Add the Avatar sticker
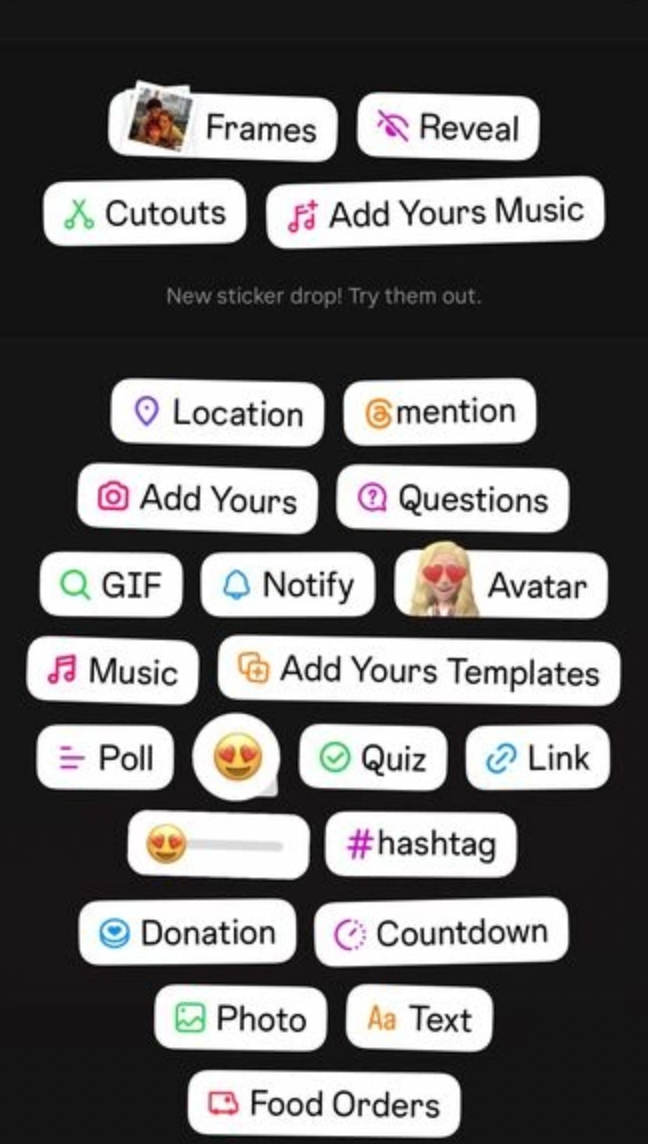 pyautogui.click(x=501, y=584)
